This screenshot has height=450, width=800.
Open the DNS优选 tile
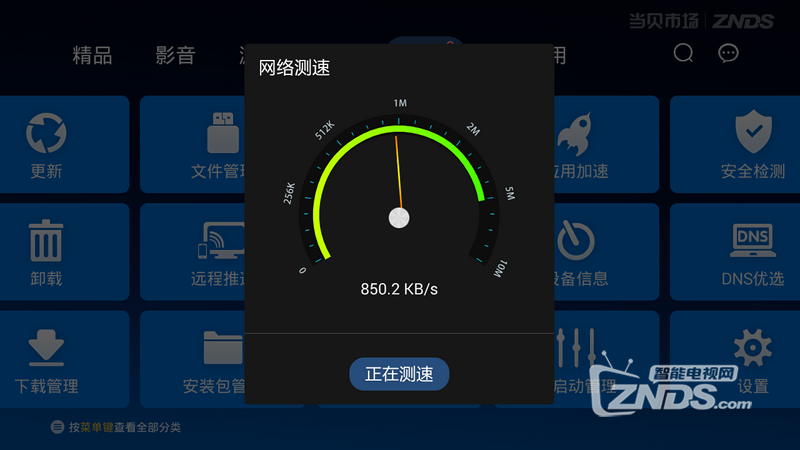[734, 251]
